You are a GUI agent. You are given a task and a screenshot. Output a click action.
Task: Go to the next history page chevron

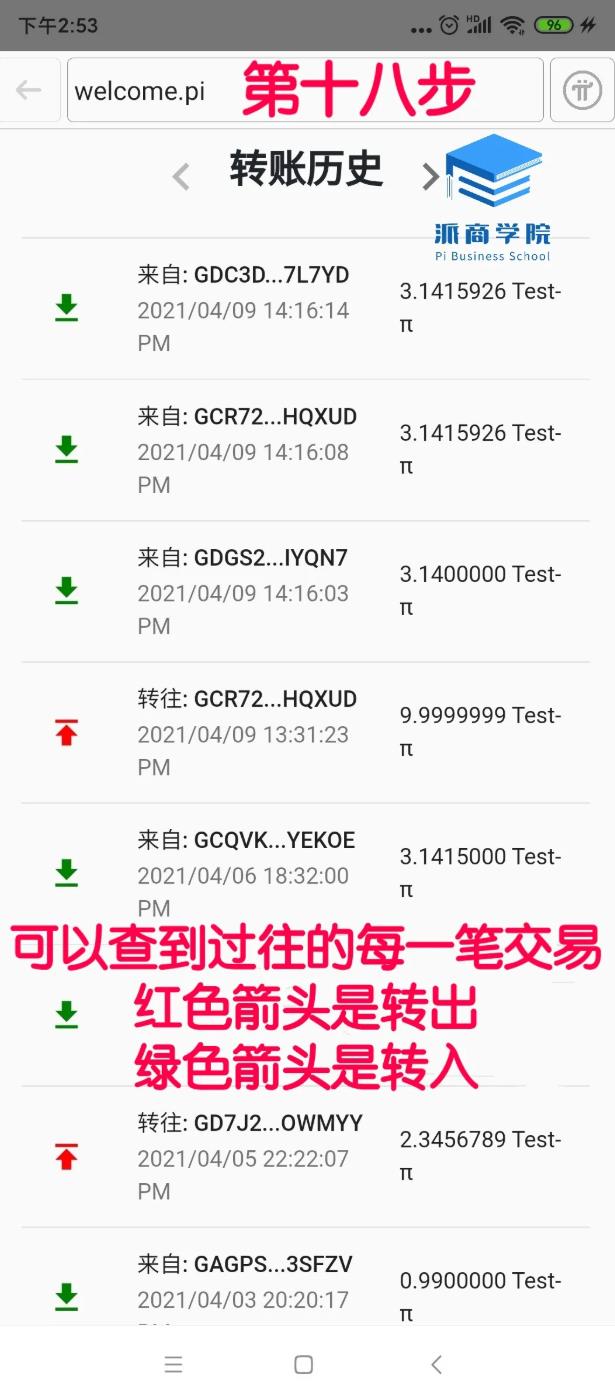tap(430, 177)
